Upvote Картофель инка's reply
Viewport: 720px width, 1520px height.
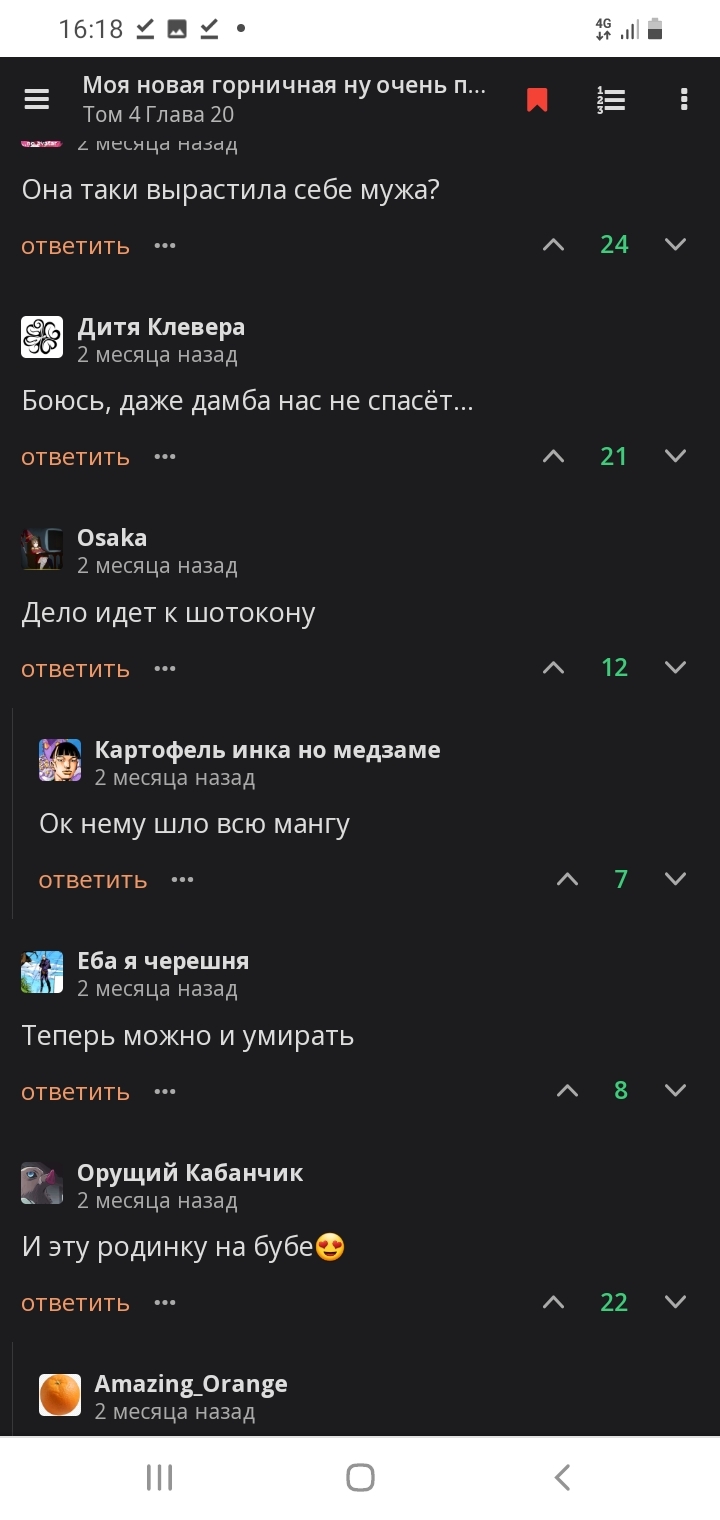(x=567, y=879)
